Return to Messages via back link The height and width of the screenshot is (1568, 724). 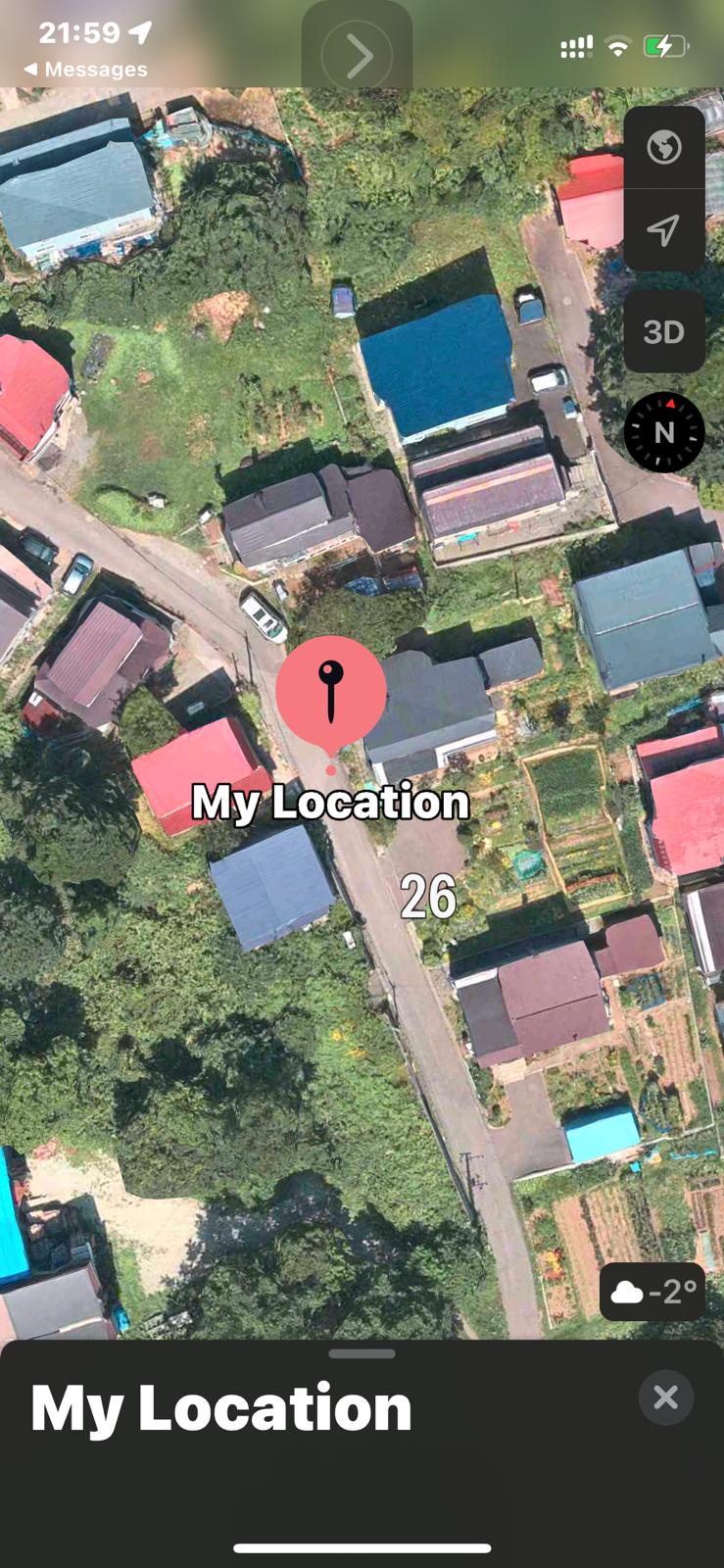(x=88, y=69)
